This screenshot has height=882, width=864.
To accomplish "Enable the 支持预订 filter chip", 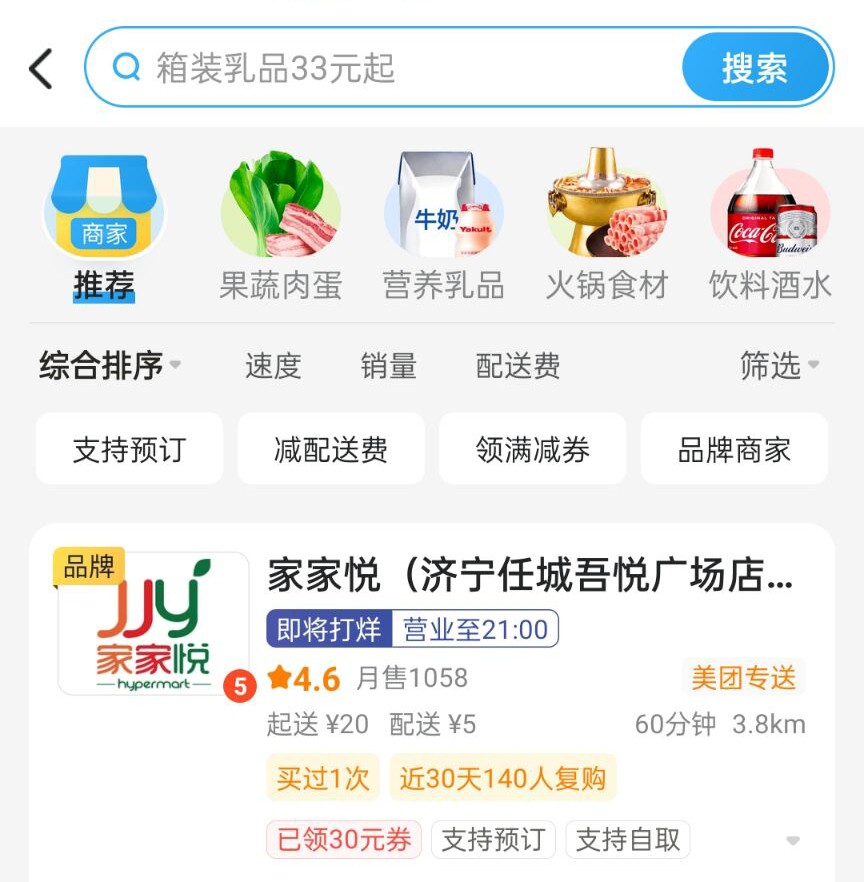I will tap(128, 448).
